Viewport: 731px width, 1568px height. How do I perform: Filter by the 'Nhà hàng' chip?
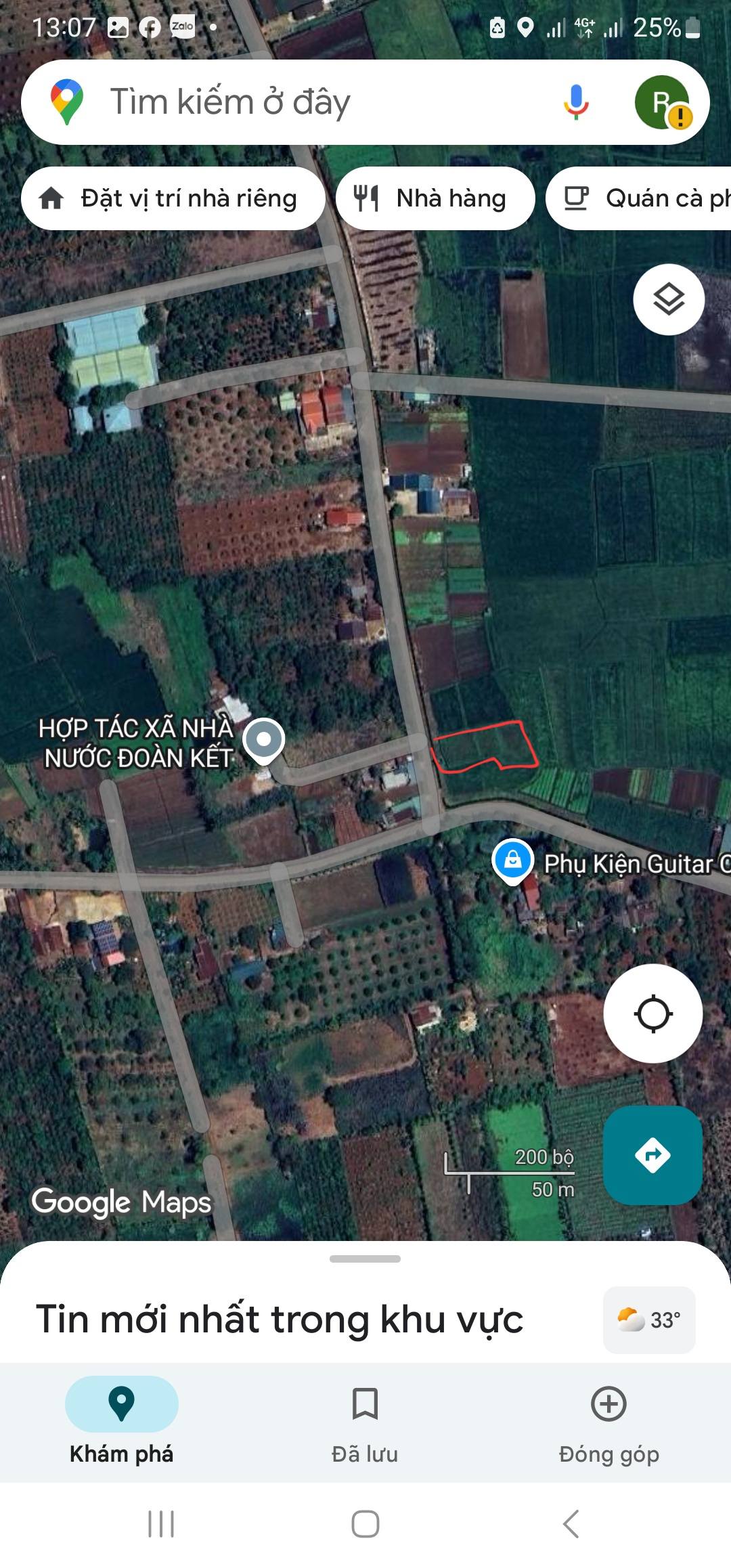[435, 198]
